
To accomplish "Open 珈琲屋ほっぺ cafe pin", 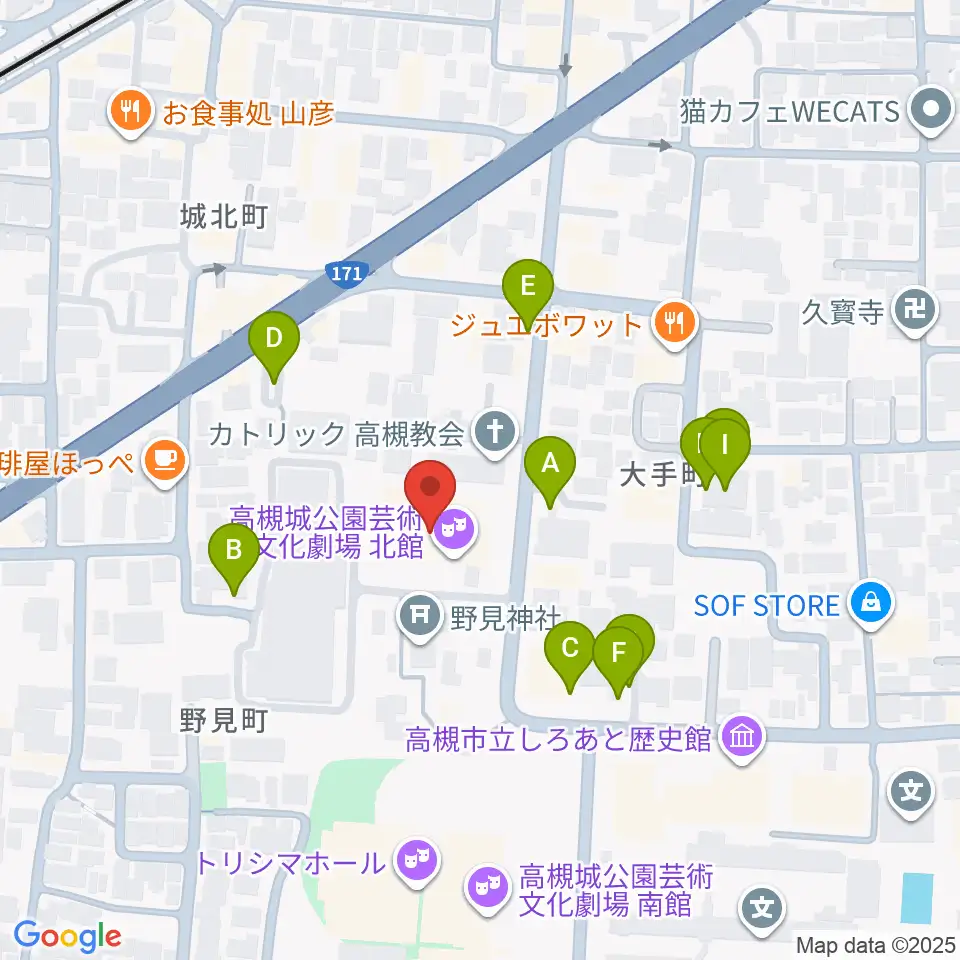I will click(164, 460).
